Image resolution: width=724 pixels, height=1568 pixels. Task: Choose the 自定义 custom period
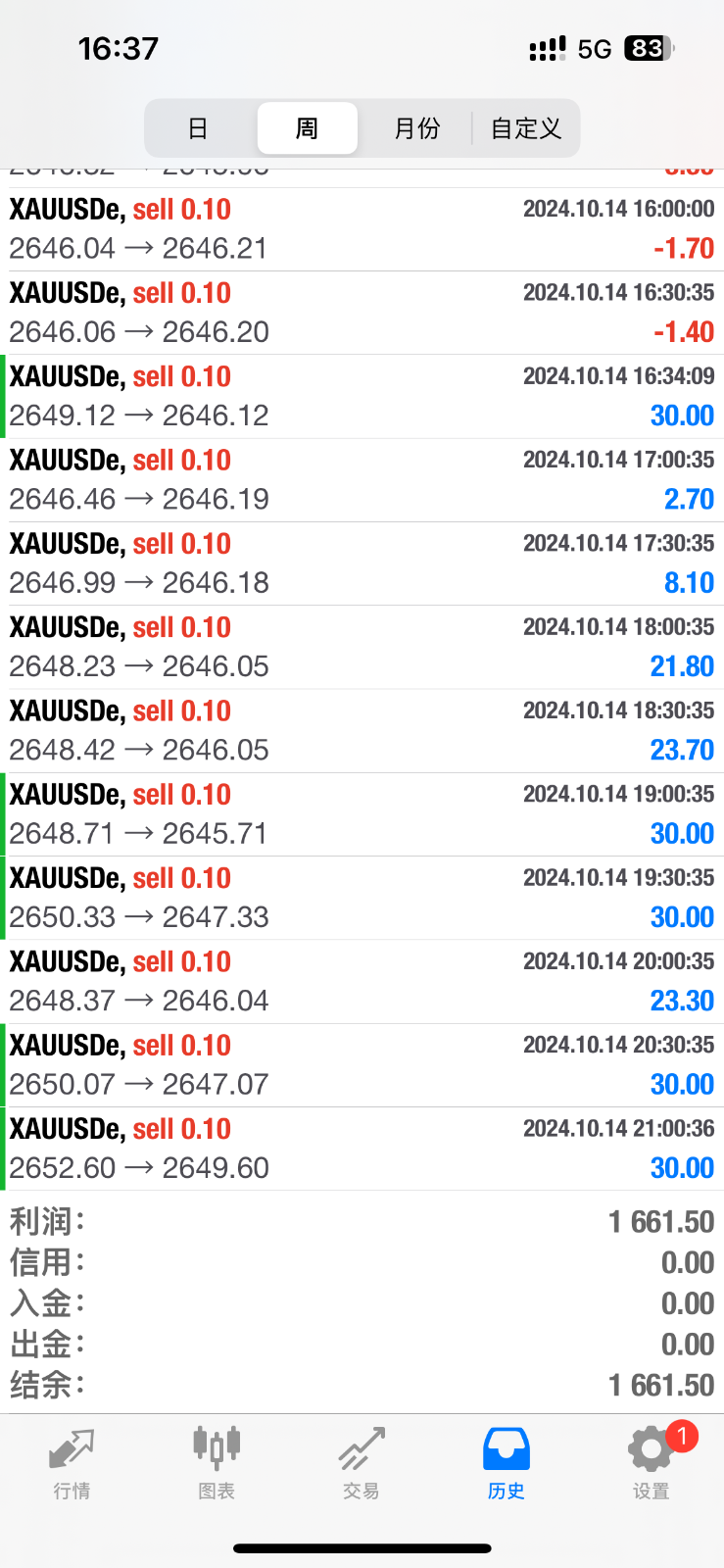(526, 128)
